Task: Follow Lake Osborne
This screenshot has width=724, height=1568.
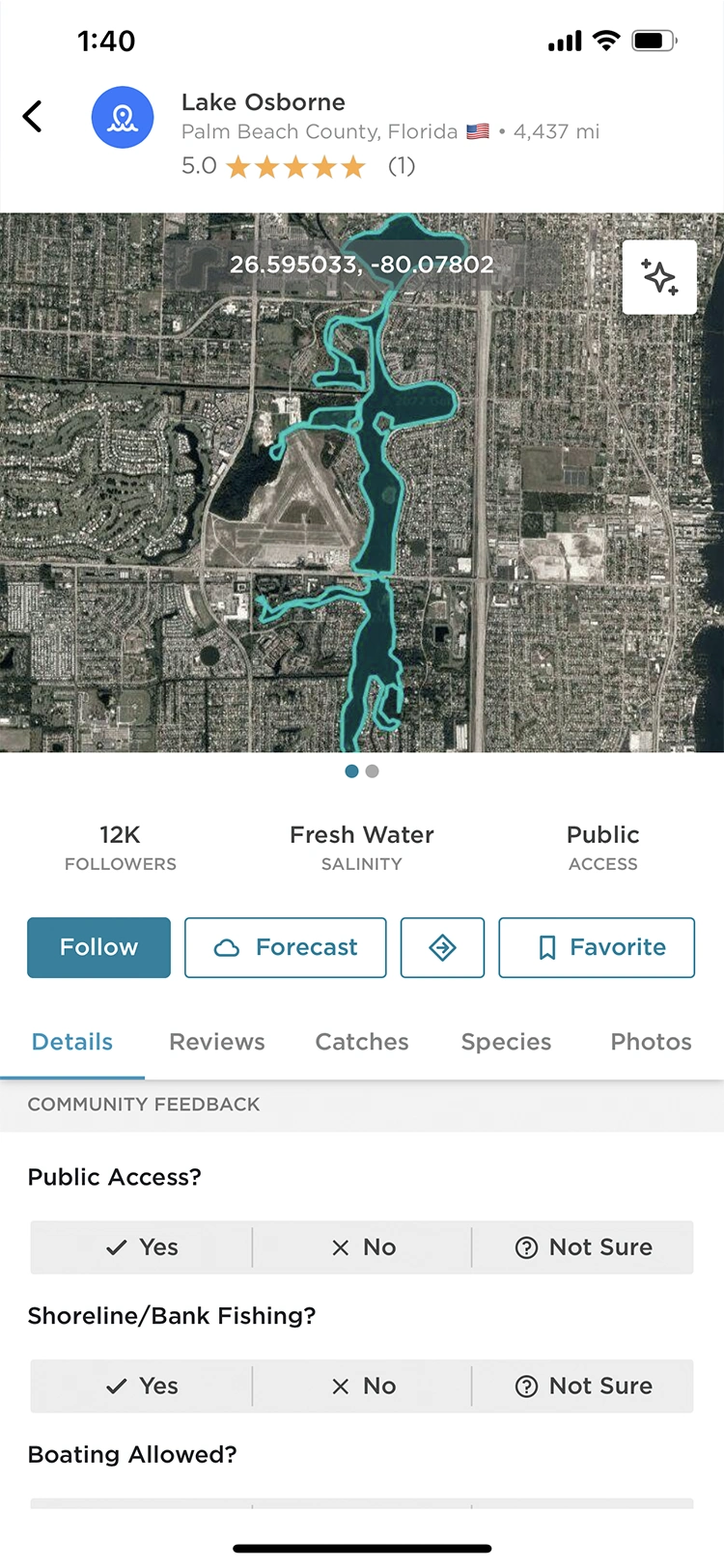Action: pos(98,947)
